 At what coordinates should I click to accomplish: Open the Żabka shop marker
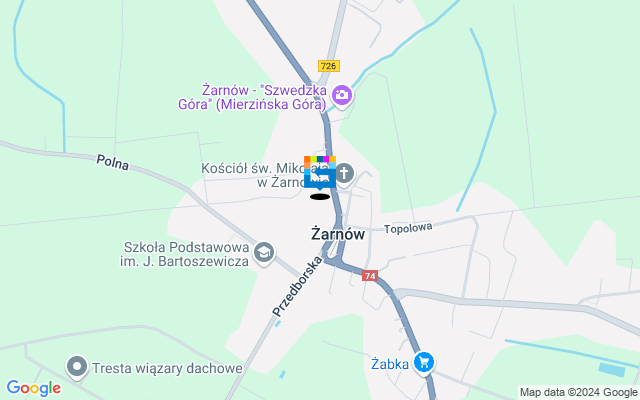426,362
